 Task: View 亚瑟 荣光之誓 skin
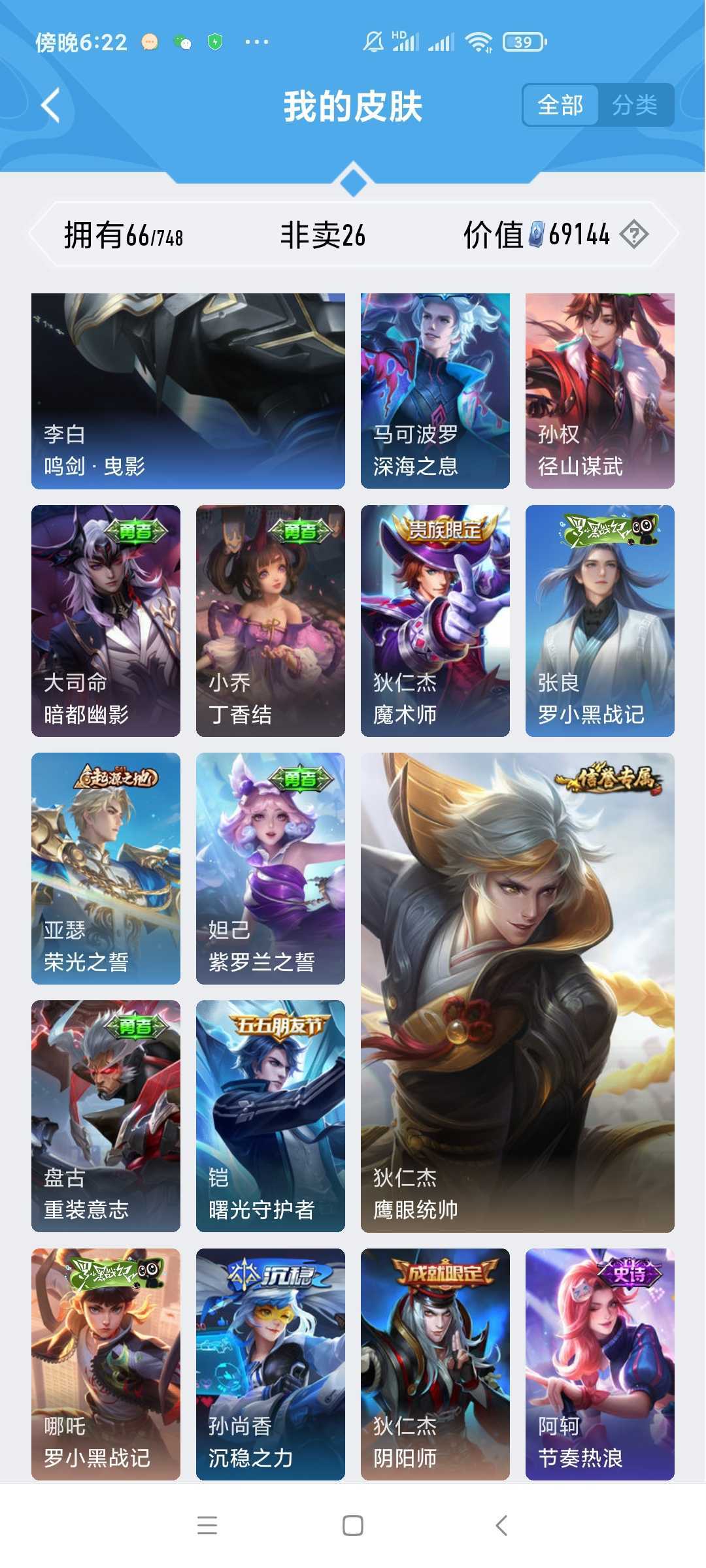click(x=106, y=868)
